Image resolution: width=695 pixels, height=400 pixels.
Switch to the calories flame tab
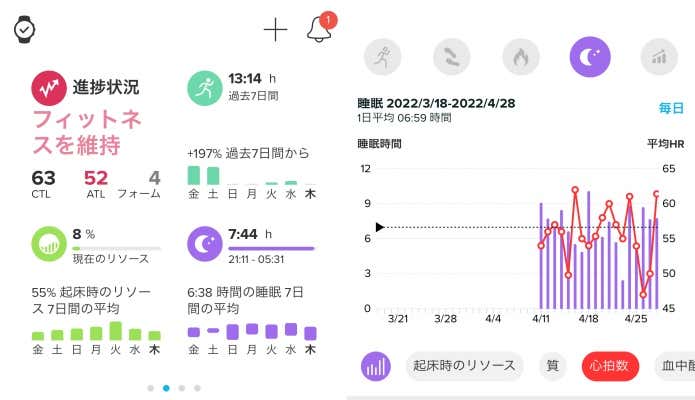(520, 58)
